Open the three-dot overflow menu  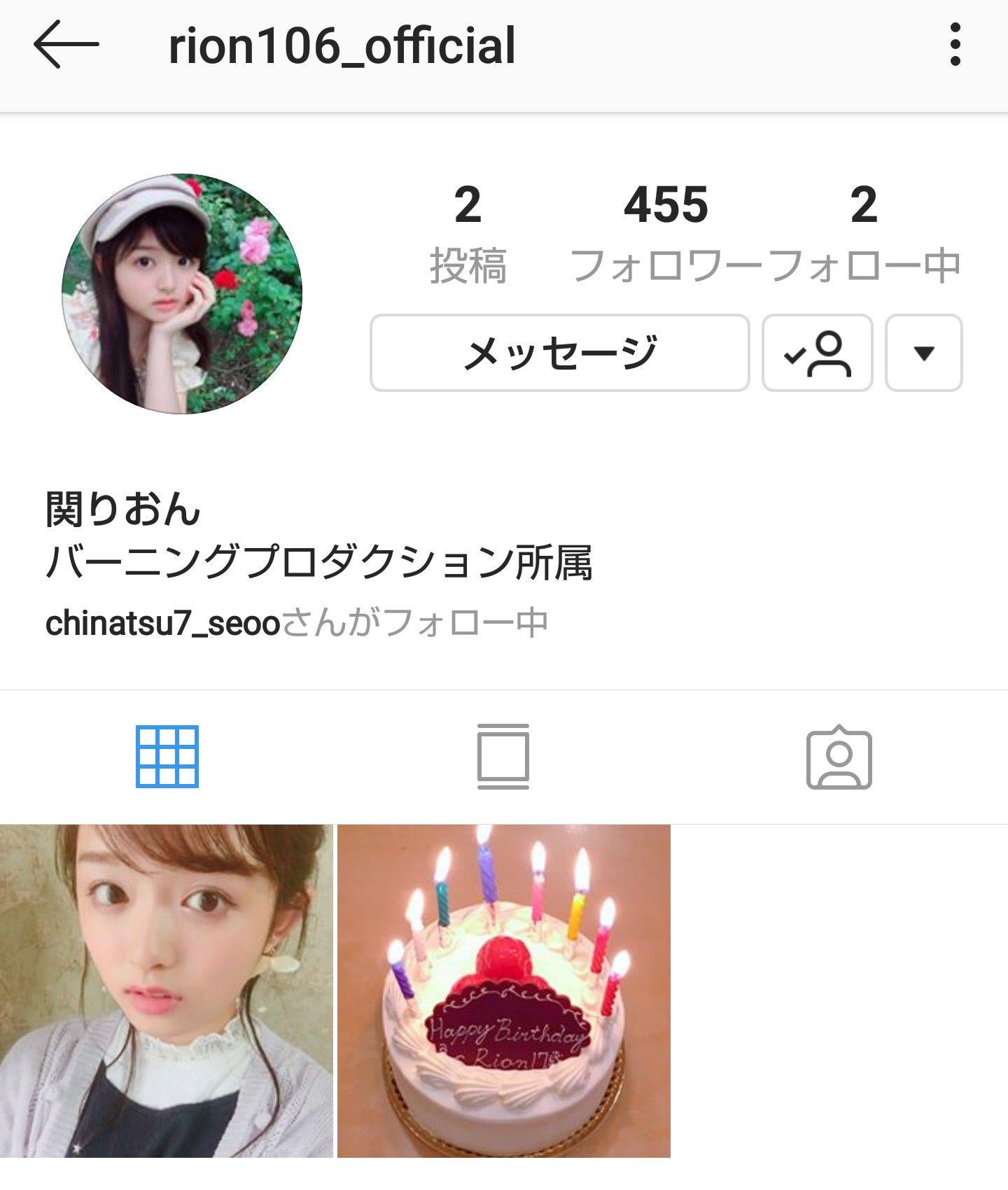click(x=955, y=45)
